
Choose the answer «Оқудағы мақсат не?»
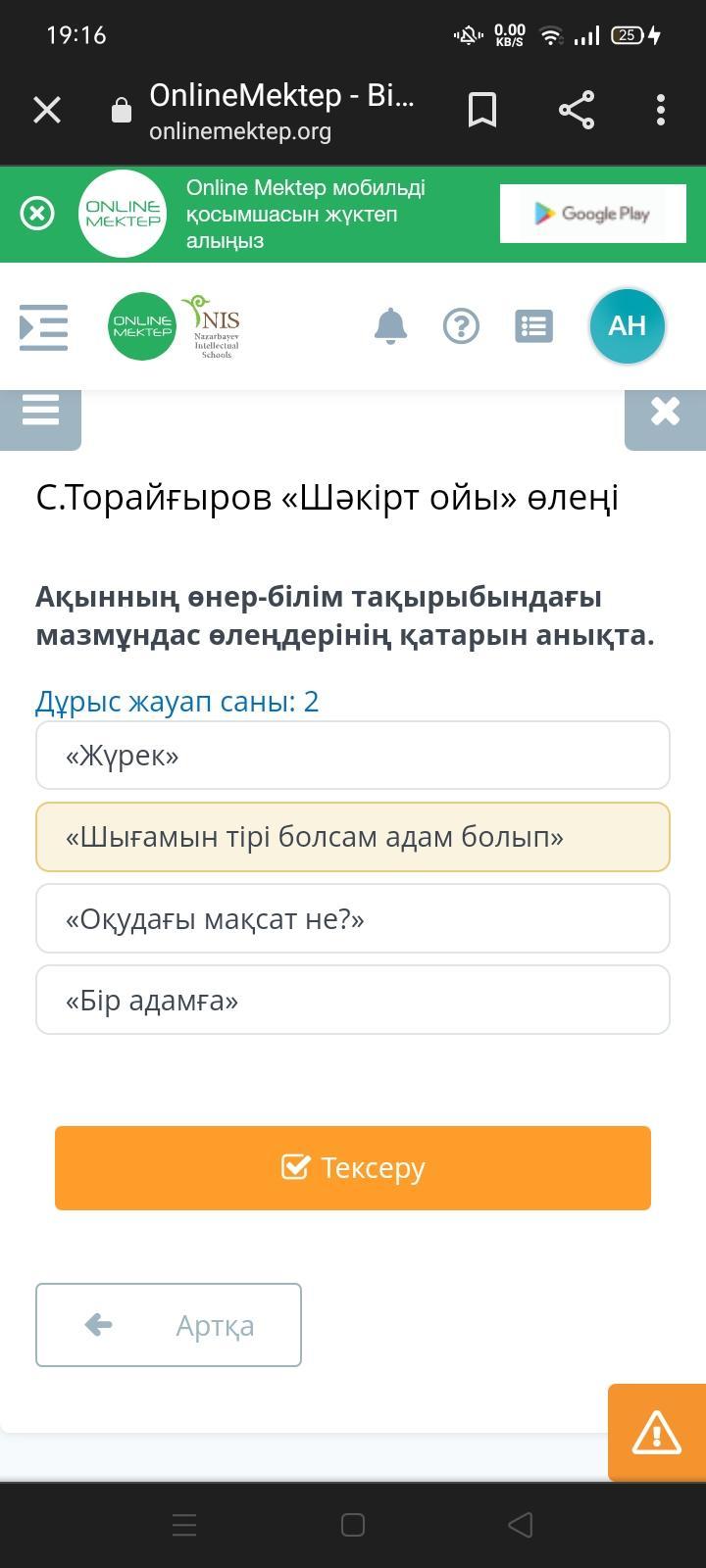pos(353,918)
